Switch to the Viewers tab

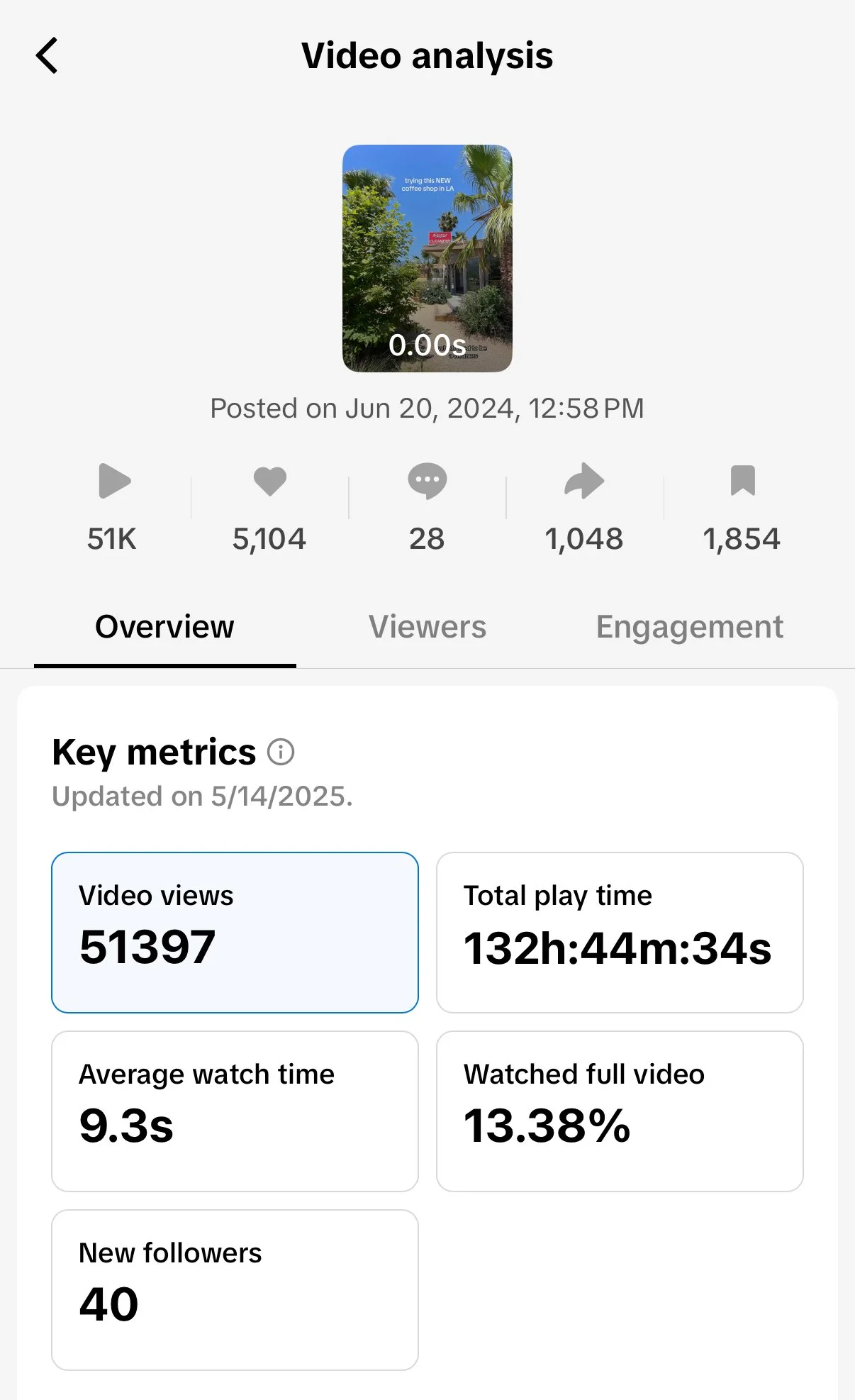point(428,627)
